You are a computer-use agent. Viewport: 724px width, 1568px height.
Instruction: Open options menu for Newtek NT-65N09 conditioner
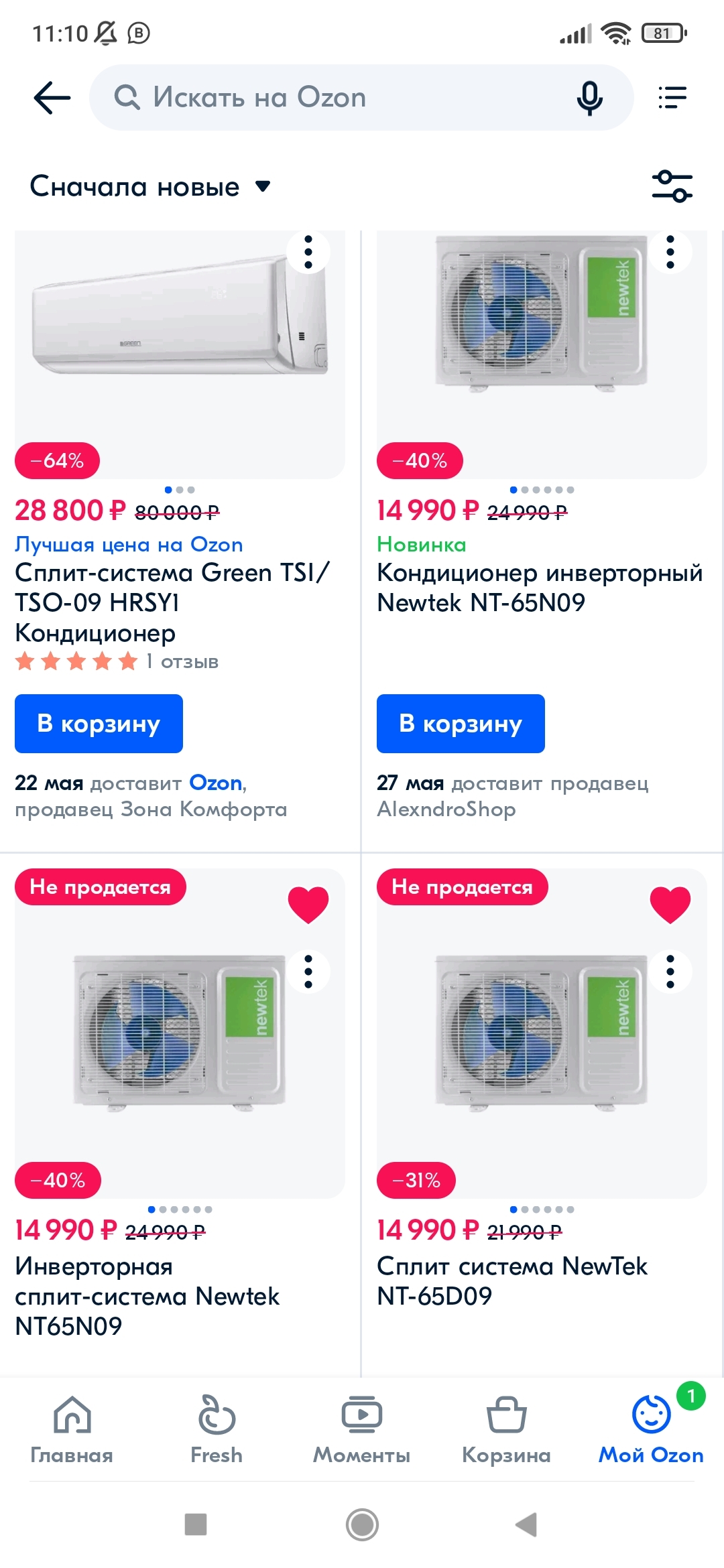[x=670, y=252]
